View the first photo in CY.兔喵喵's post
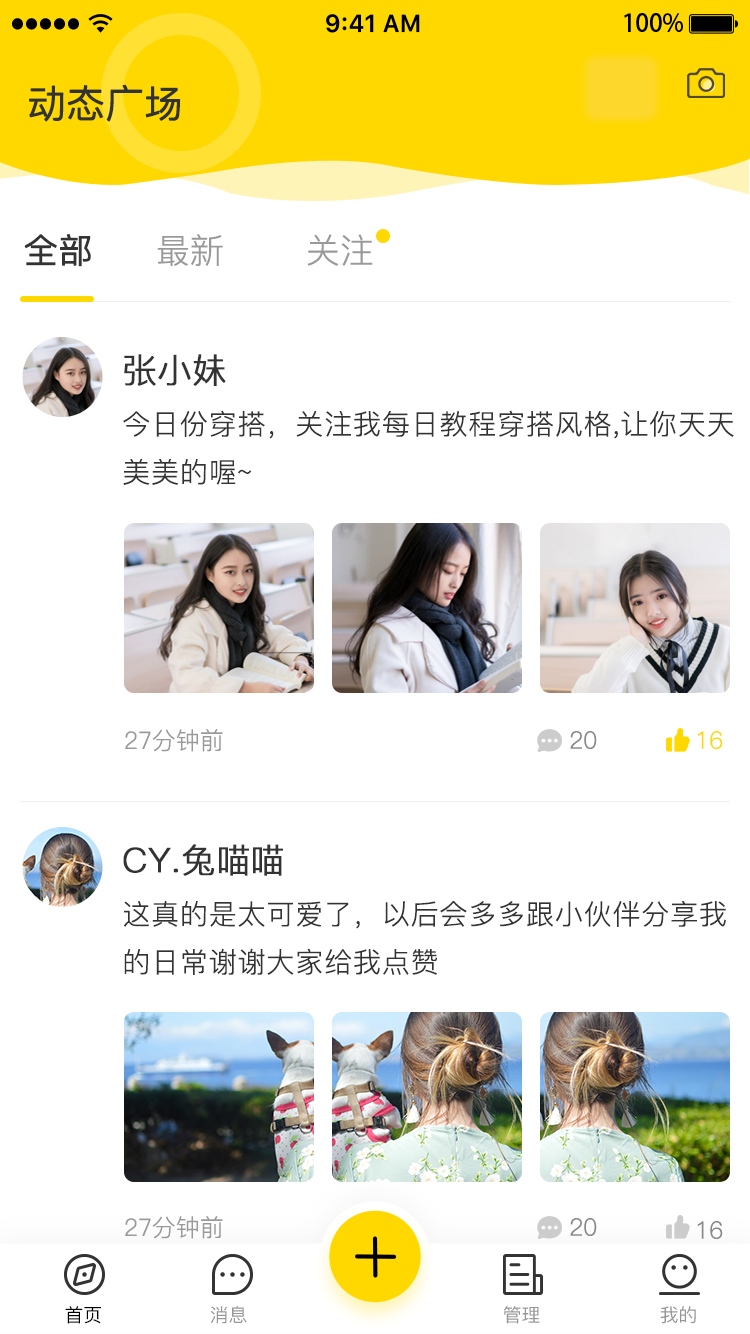Image resolution: width=750 pixels, height=1334 pixels. tap(219, 1097)
